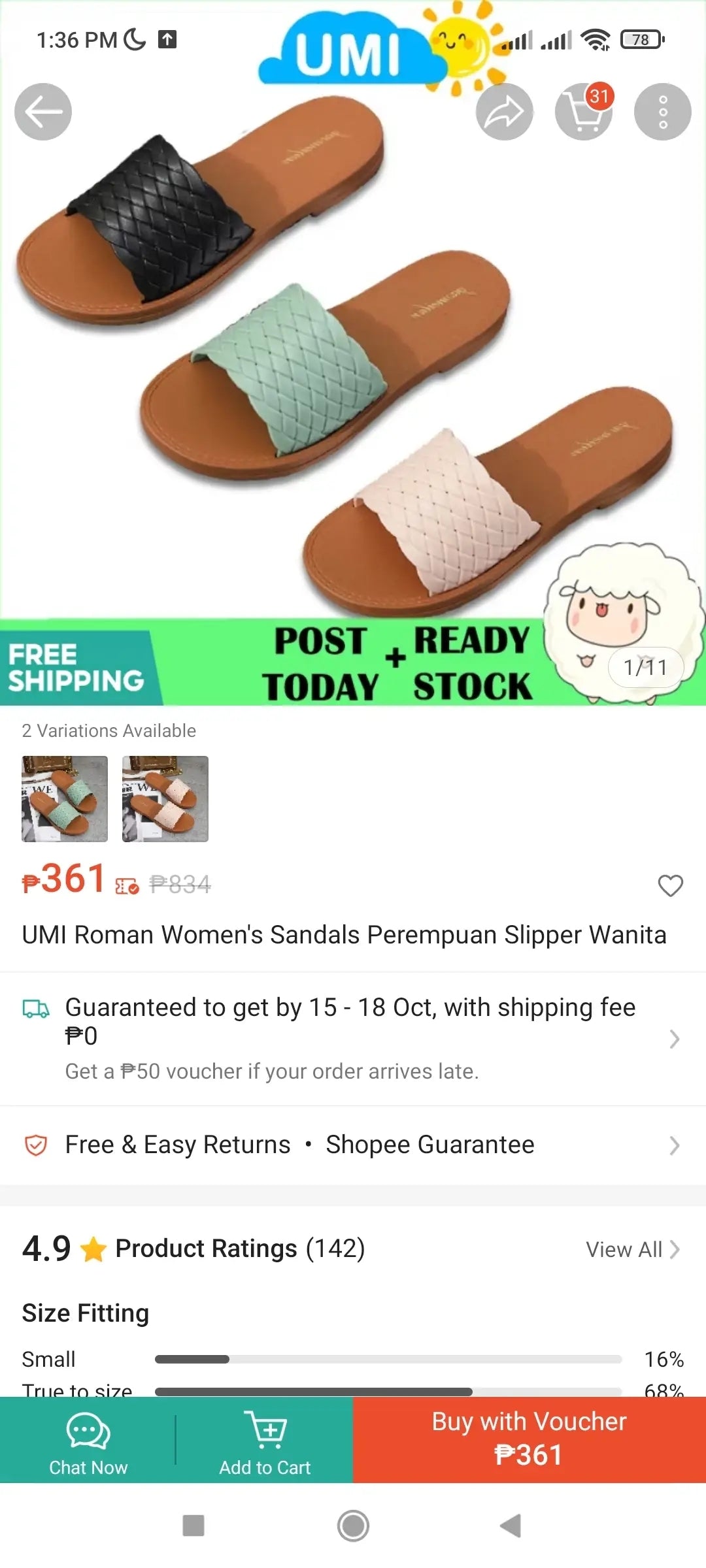Open recent apps from navigation bar

coord(193,1526)
